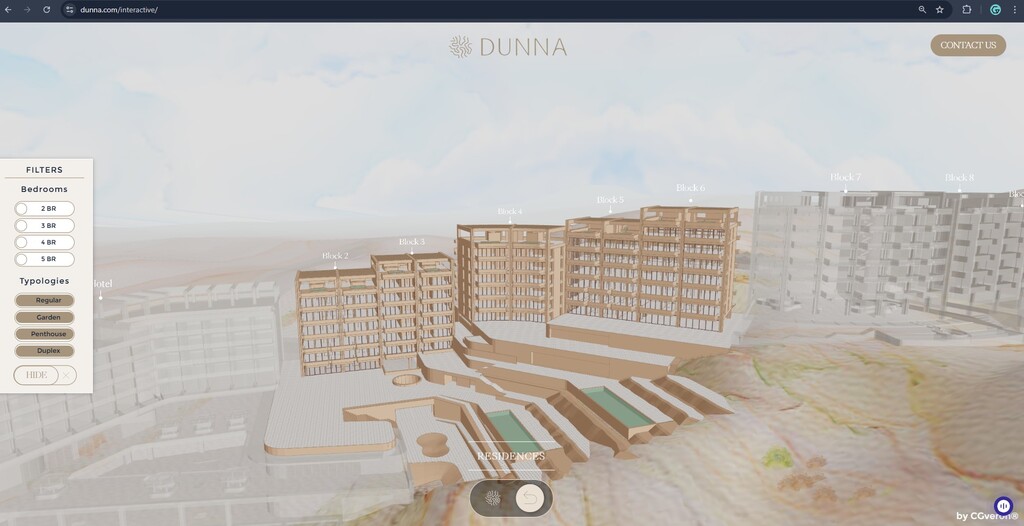
Task: Switch on the 5 BR filter
Action: tap(45, 259)
